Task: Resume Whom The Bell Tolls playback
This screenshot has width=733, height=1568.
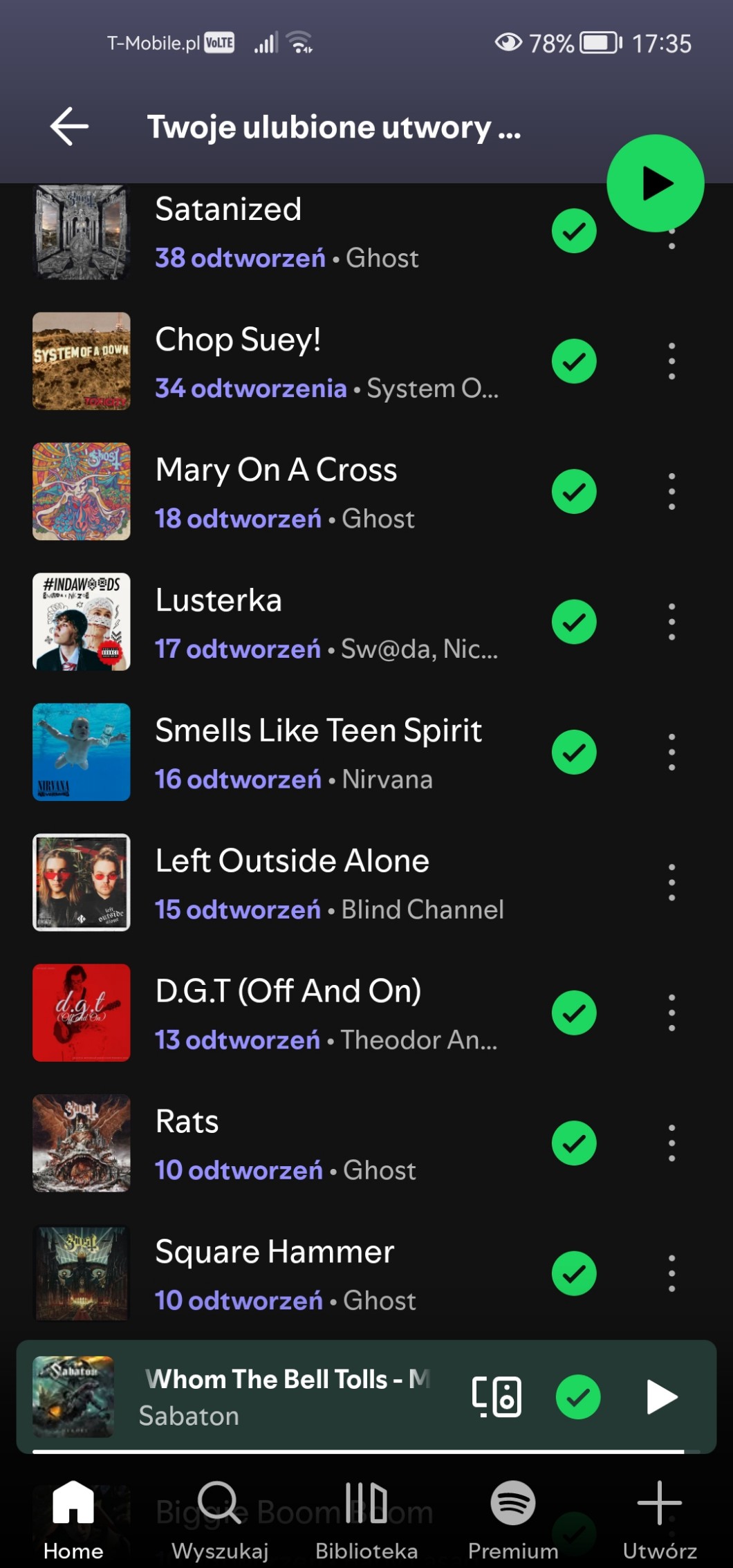Action: (661, 1396)
